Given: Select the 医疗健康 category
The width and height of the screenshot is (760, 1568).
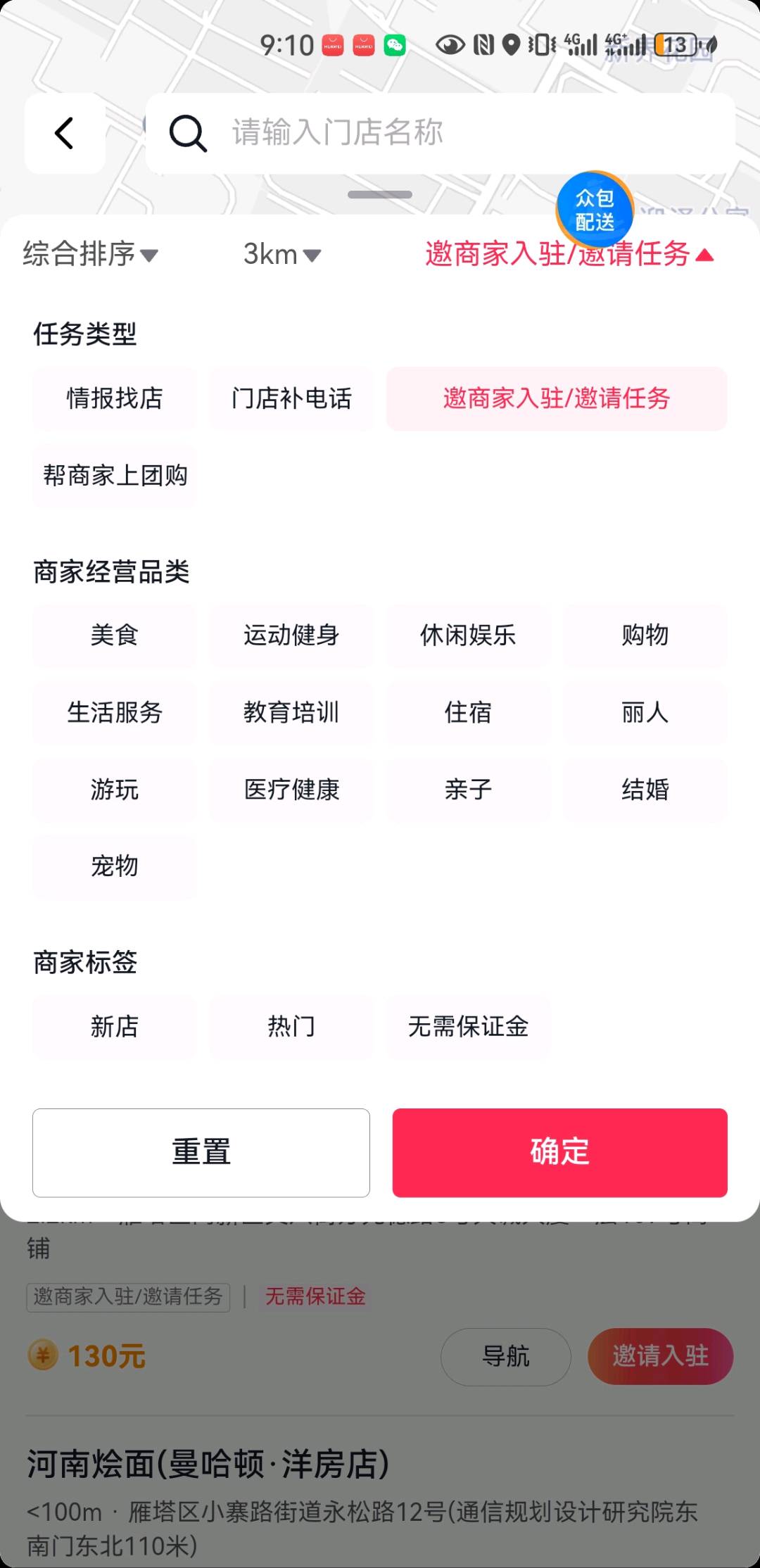Looking at the screenshot, I should point(291,790).
